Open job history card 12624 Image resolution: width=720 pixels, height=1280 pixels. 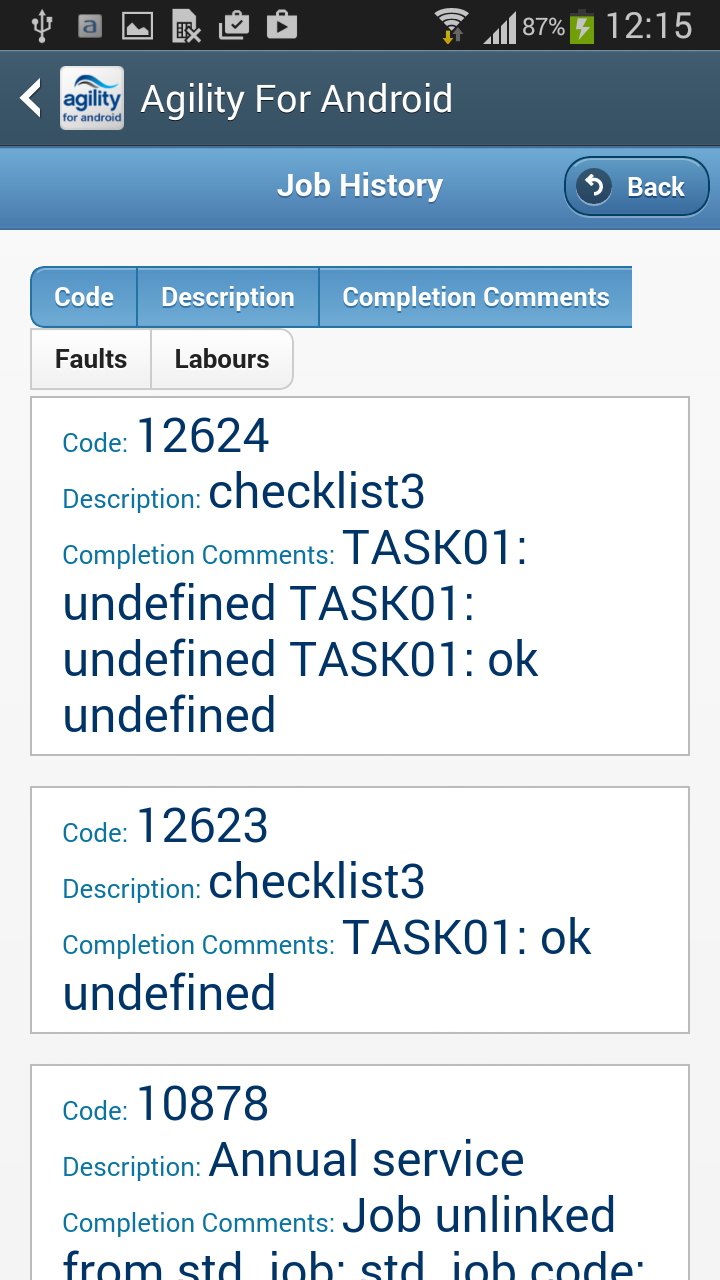360,575
